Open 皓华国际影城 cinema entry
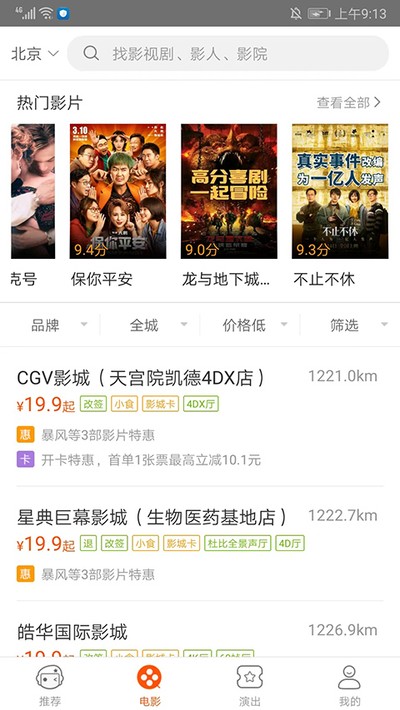Viewport: 400px width, 710px height. pyautogui.click(x=200, y=636)
